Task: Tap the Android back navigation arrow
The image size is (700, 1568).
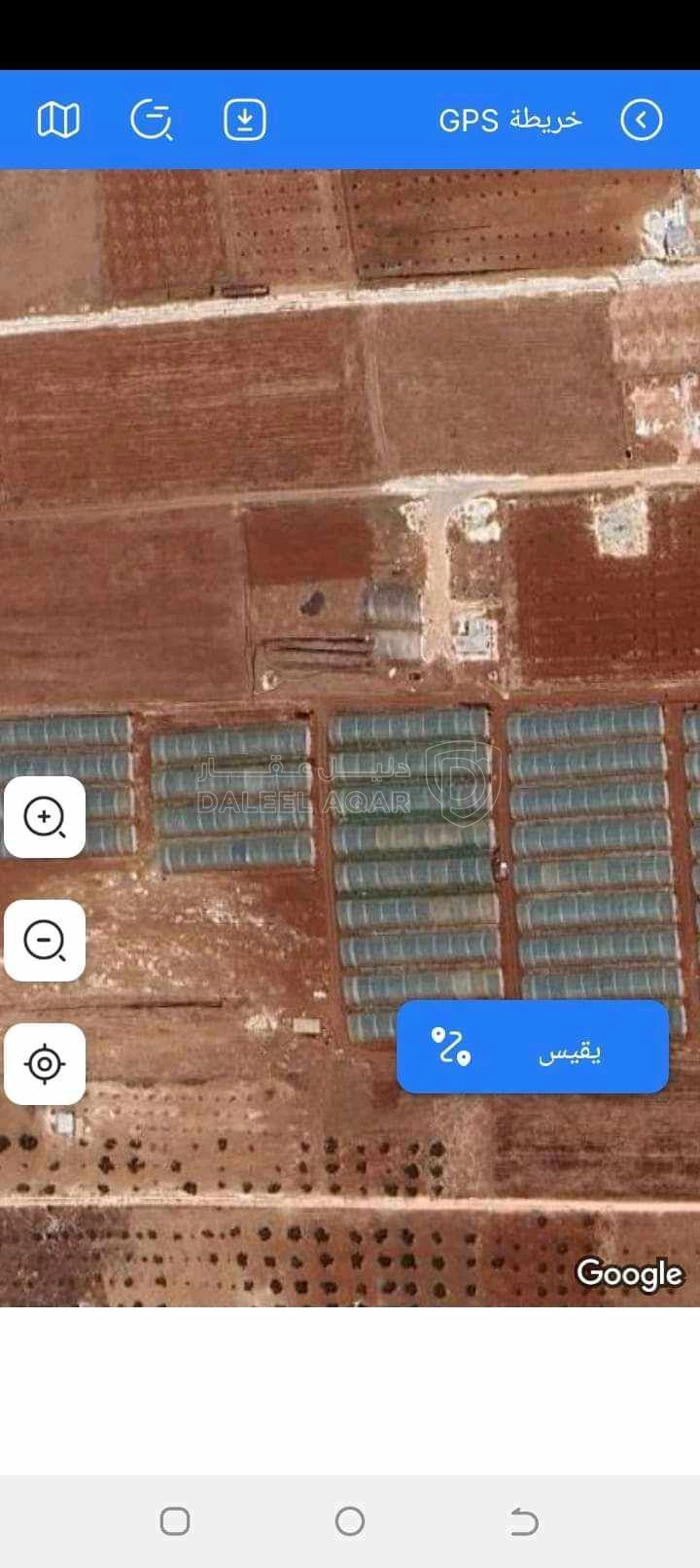Action: [x=522, y=1518]
